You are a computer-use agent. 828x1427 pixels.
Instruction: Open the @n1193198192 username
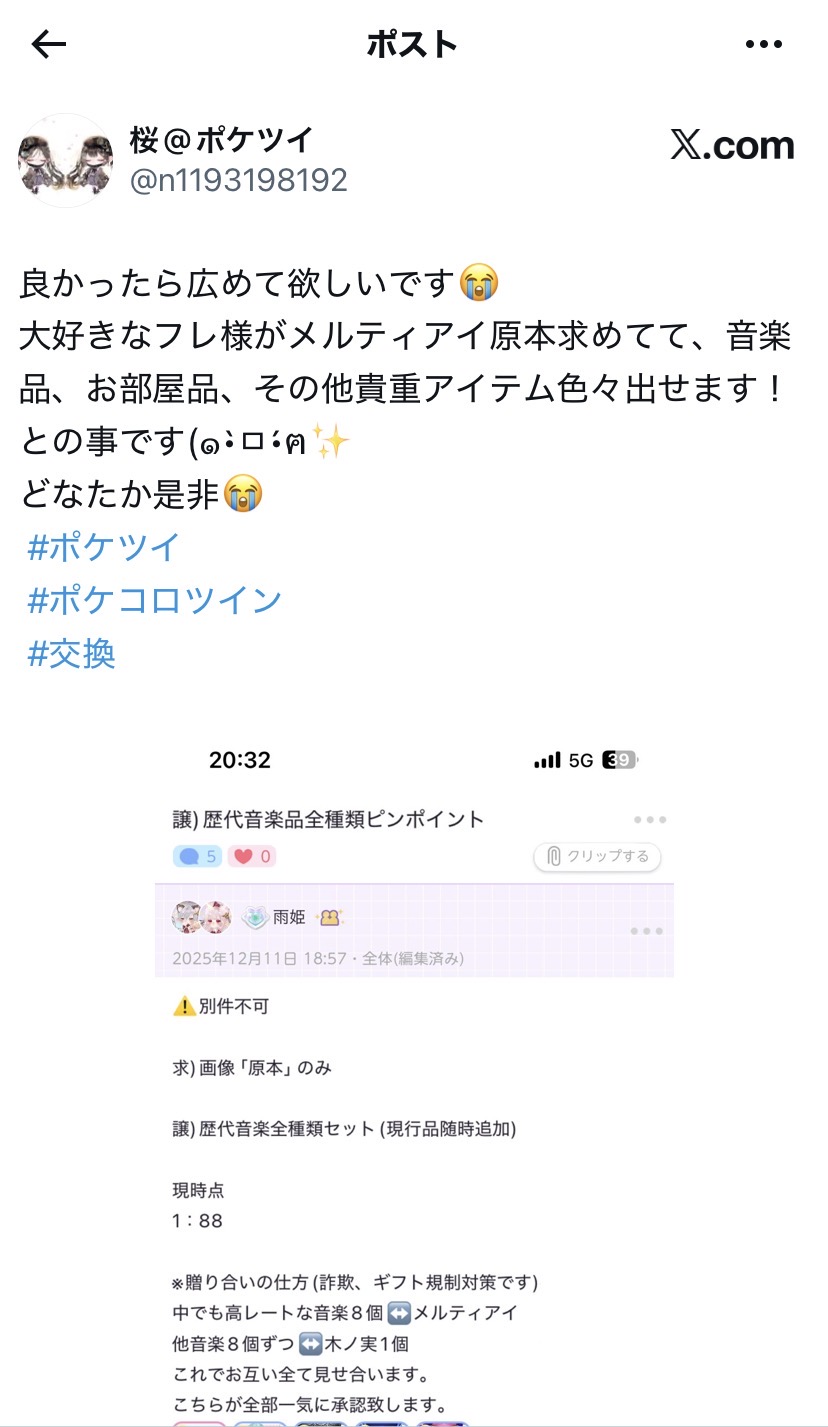239,180
